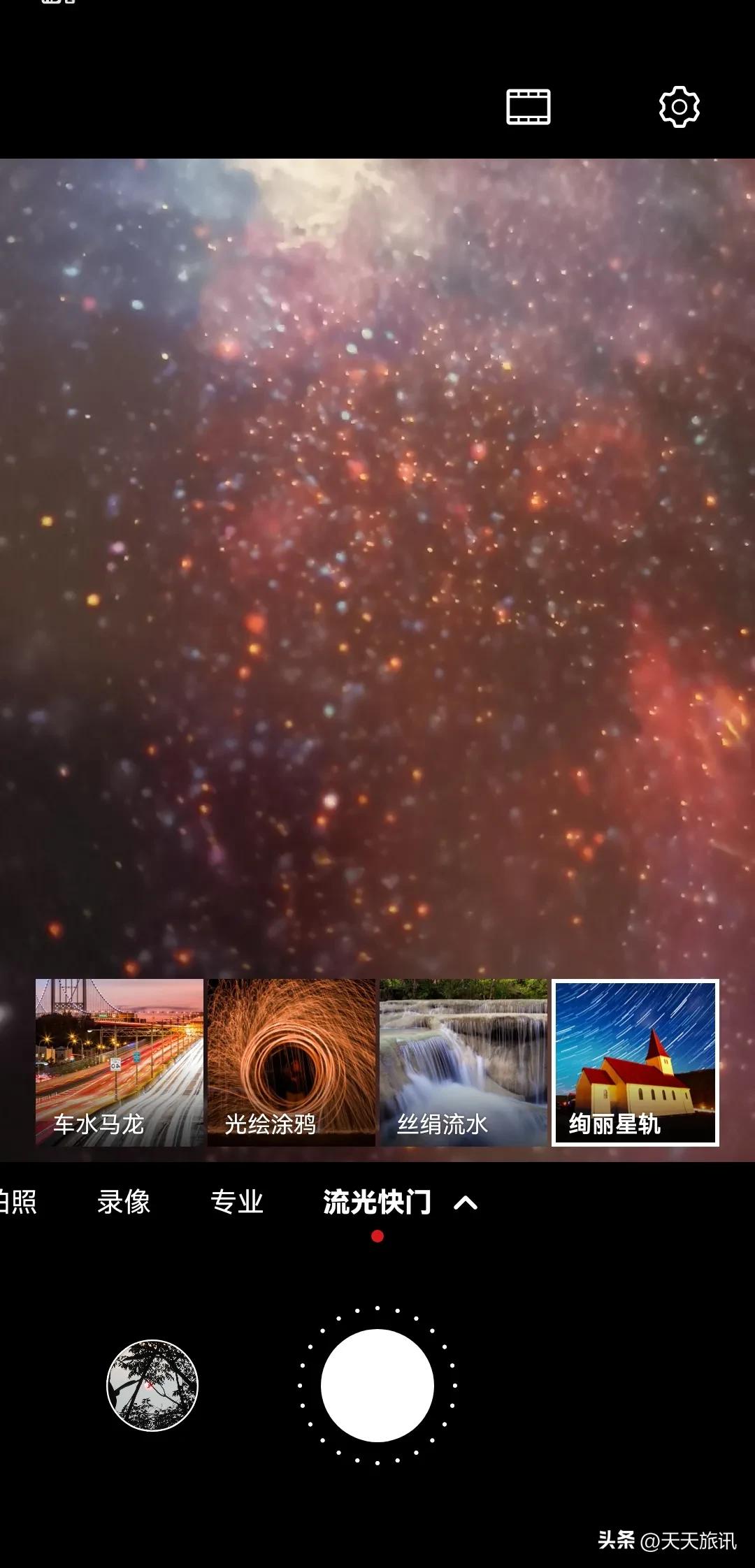The height and width of the screenshot is (1568, 755).
Task: Switch to 拍照 photo mode
Action: (18, 1203)
